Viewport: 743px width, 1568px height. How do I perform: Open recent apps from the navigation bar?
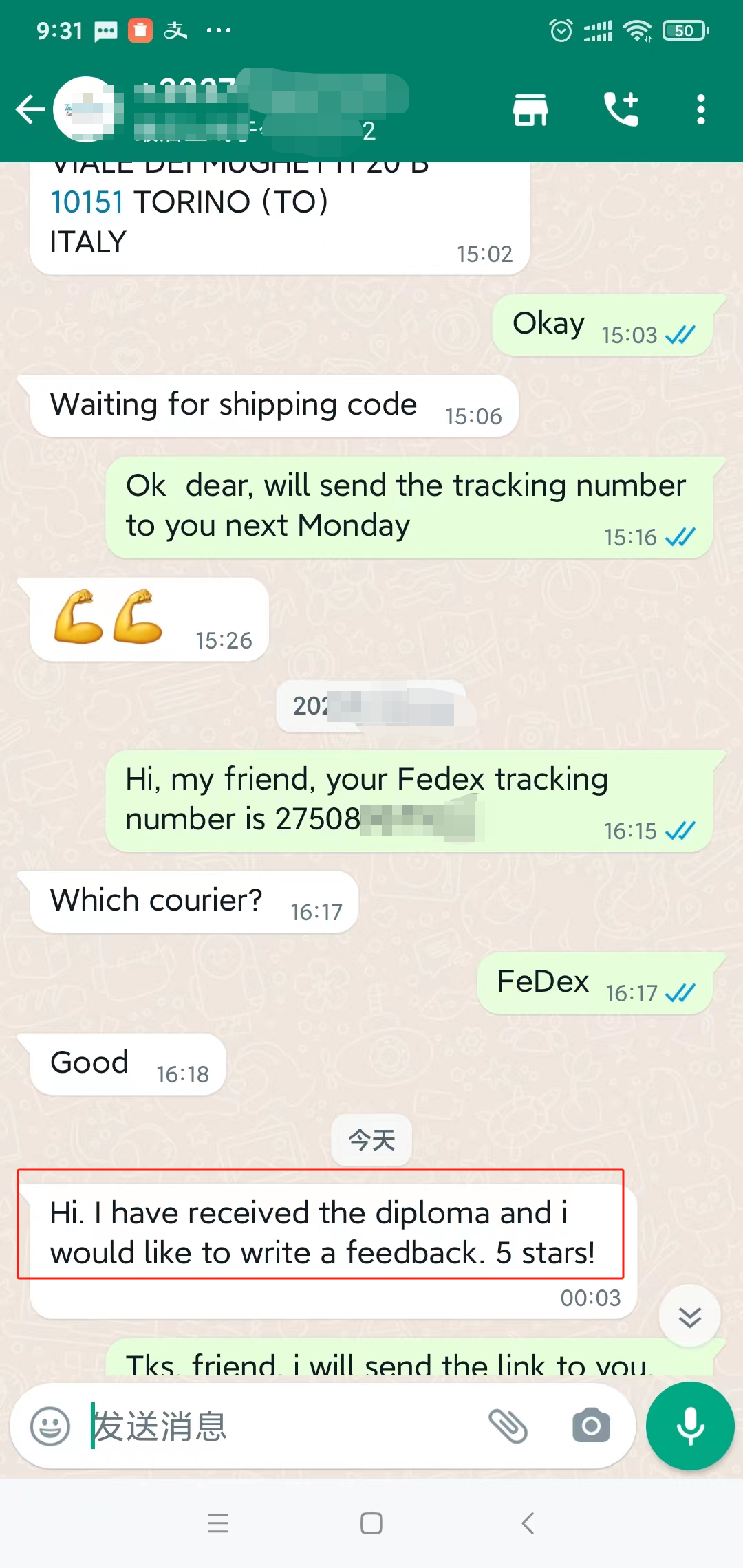coord(218,1523)
